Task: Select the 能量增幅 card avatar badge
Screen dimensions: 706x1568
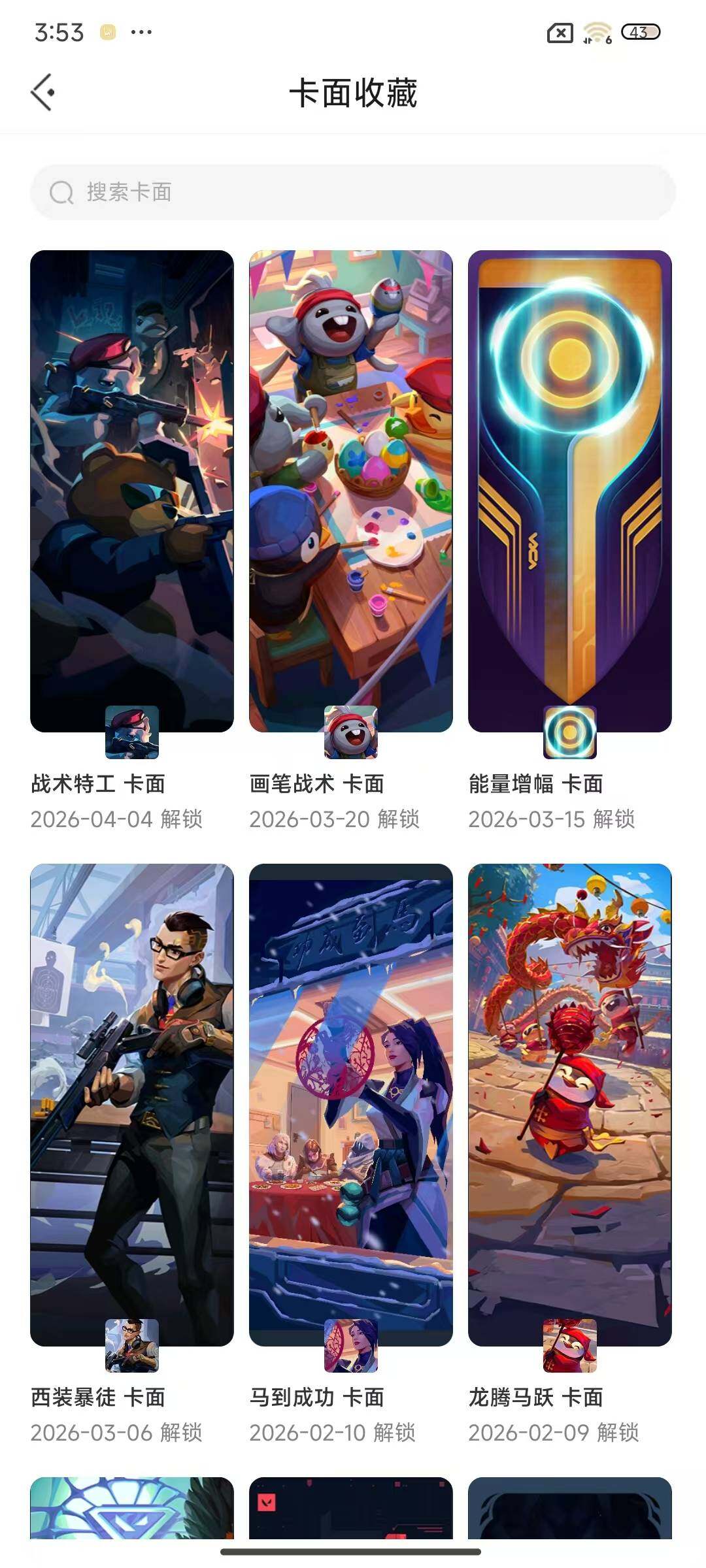Action: [571, 732]
